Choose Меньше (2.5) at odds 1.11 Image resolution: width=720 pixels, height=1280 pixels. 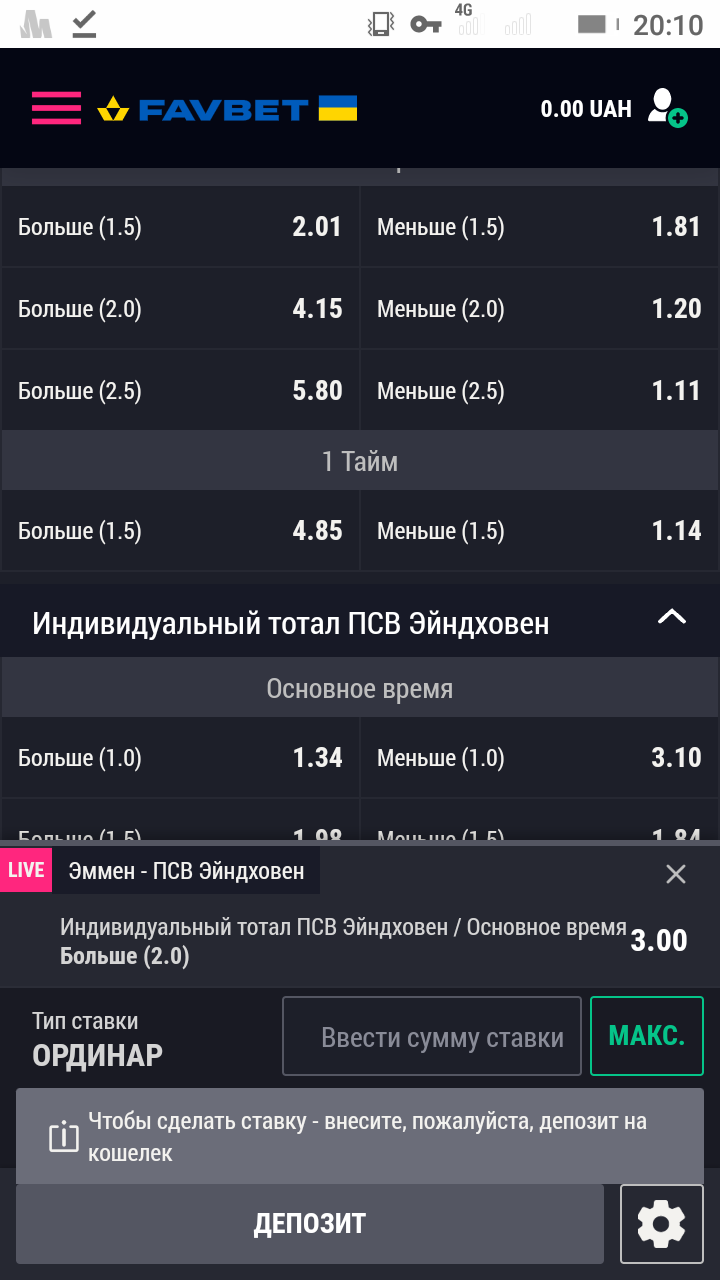point(539,391)
